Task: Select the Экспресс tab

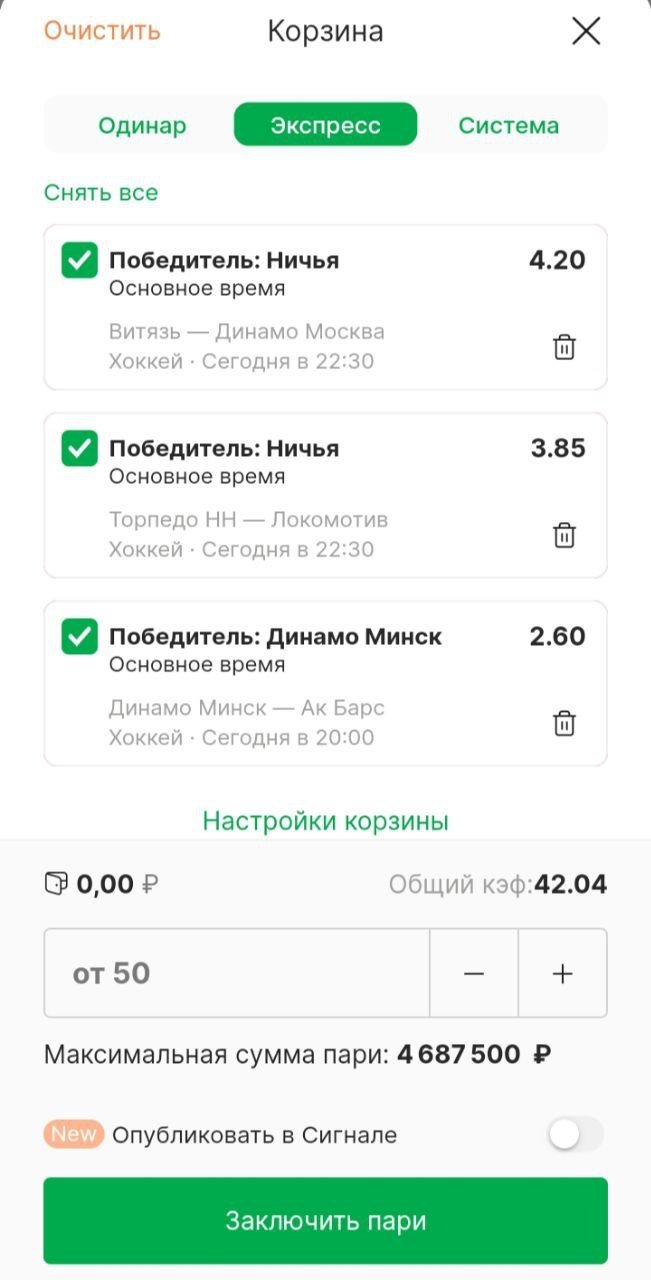Action: pos(325,126)
